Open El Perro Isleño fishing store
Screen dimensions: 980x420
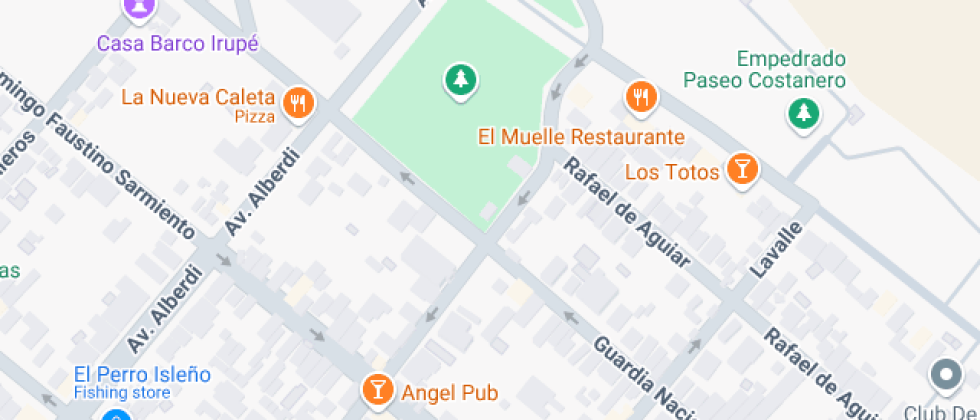click(x=118, y=415)
